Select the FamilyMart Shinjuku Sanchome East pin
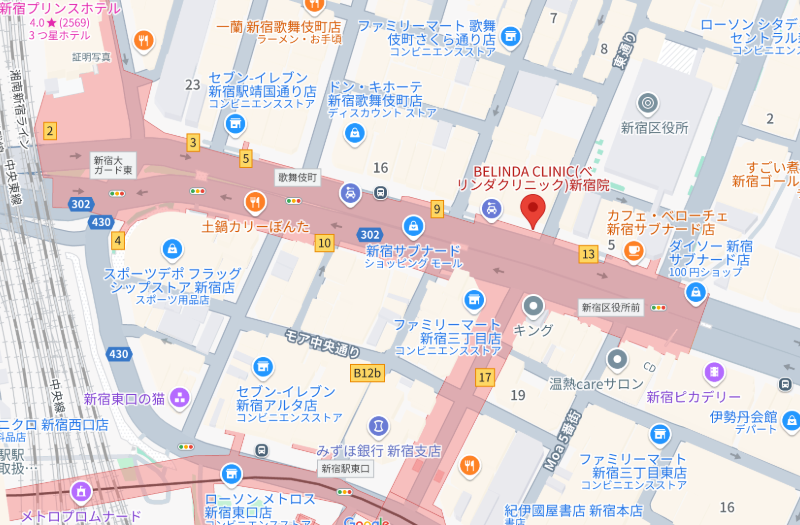This screenshot has width=800, height=525. tap(659, 434)
